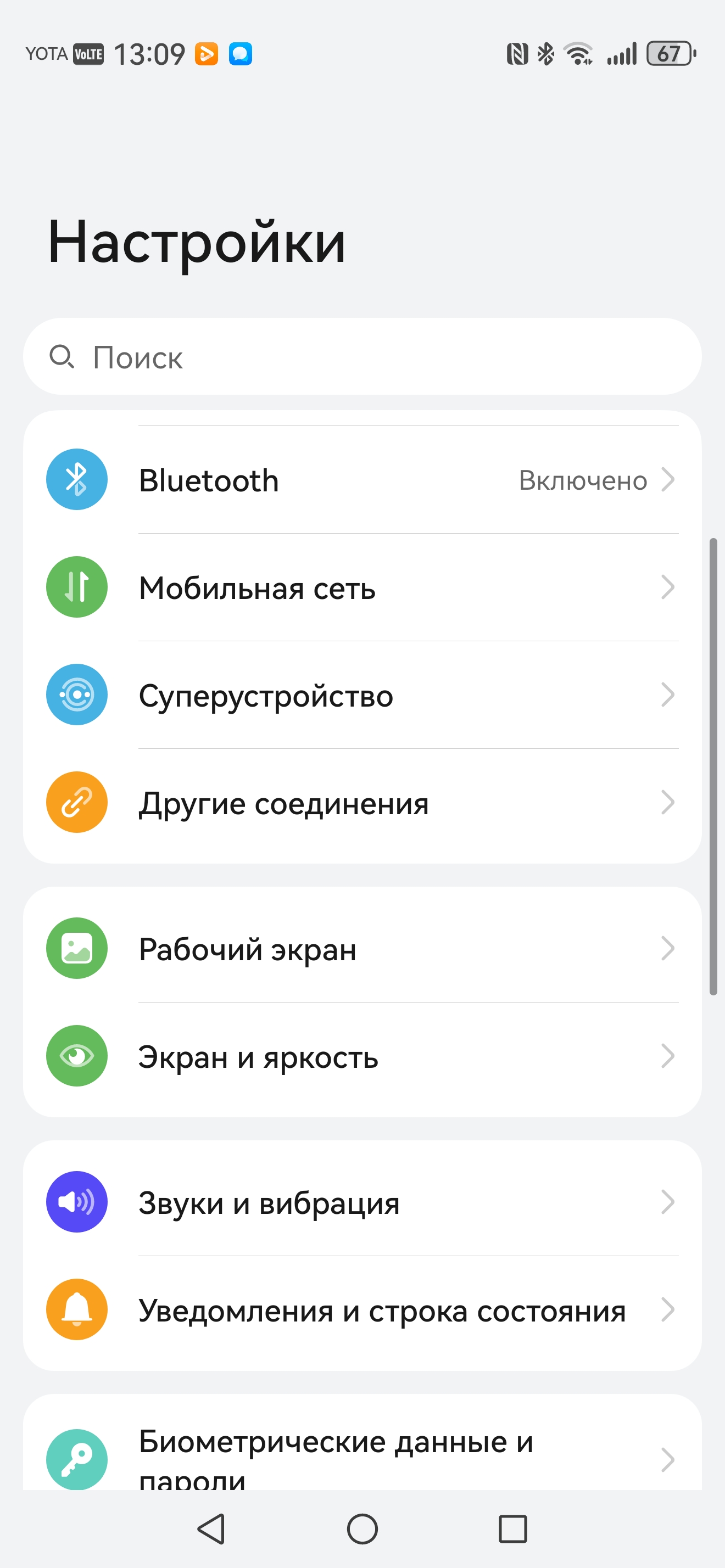Open Звуки и вибрация
Image resolution: width=725 pixels, height=1568 pixels.
362,1203
